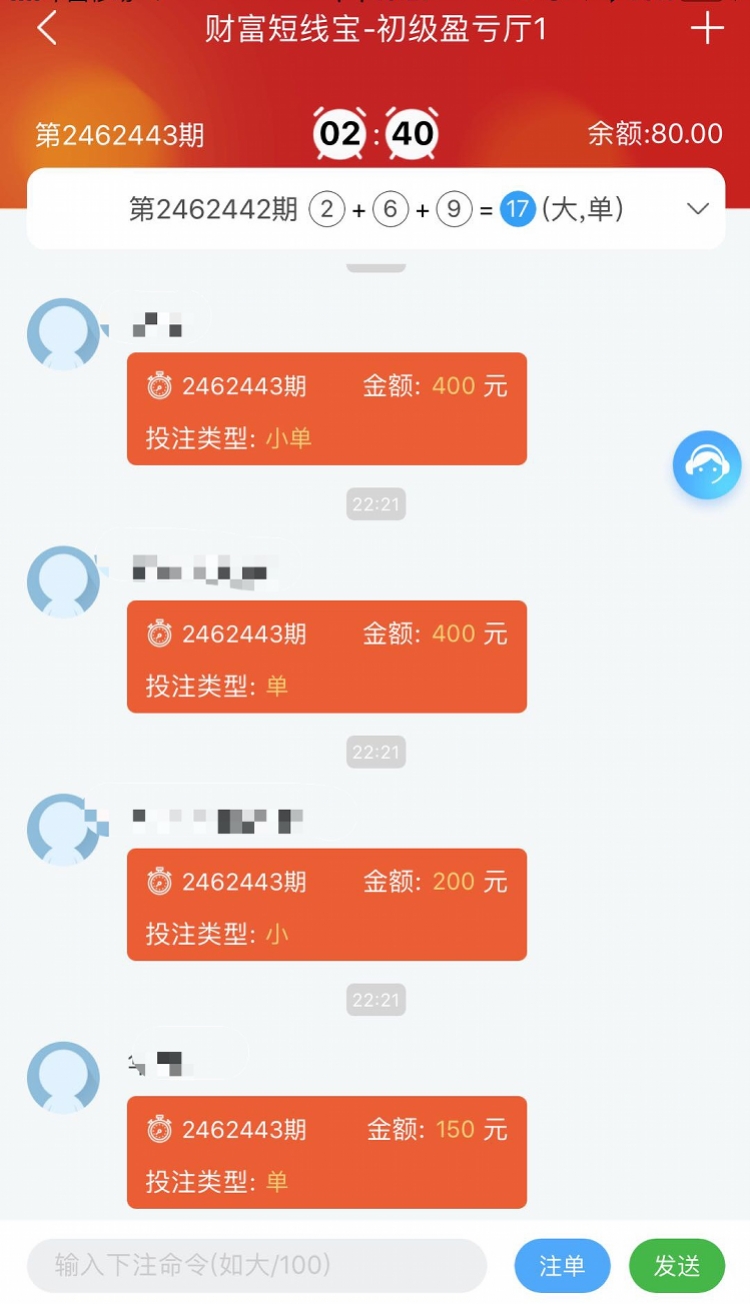Image resolution: width=750 pixels, height=1304 pixels.
Task: Click the alarm clock timer showing 02:40
Action: point(376,132)
